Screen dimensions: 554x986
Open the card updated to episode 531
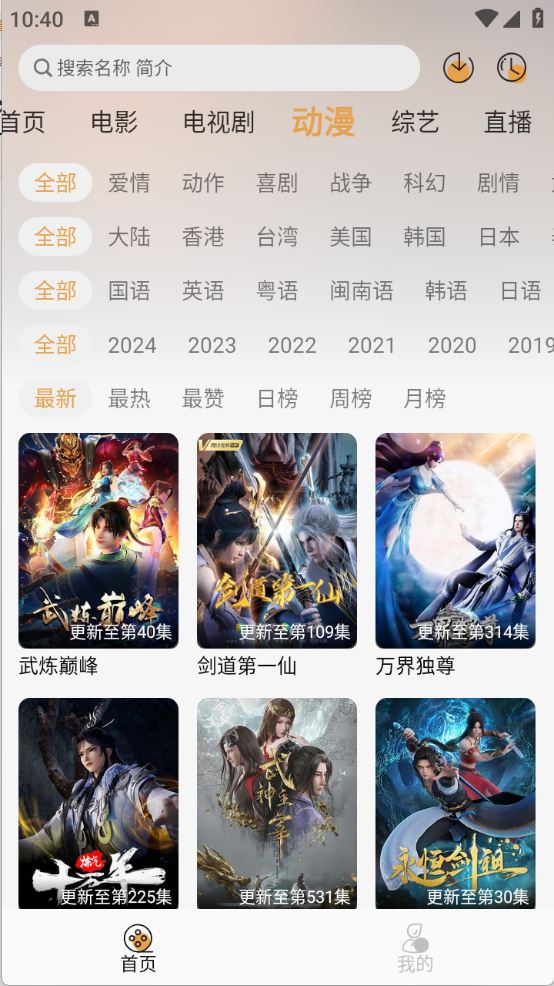click(277, 803)
